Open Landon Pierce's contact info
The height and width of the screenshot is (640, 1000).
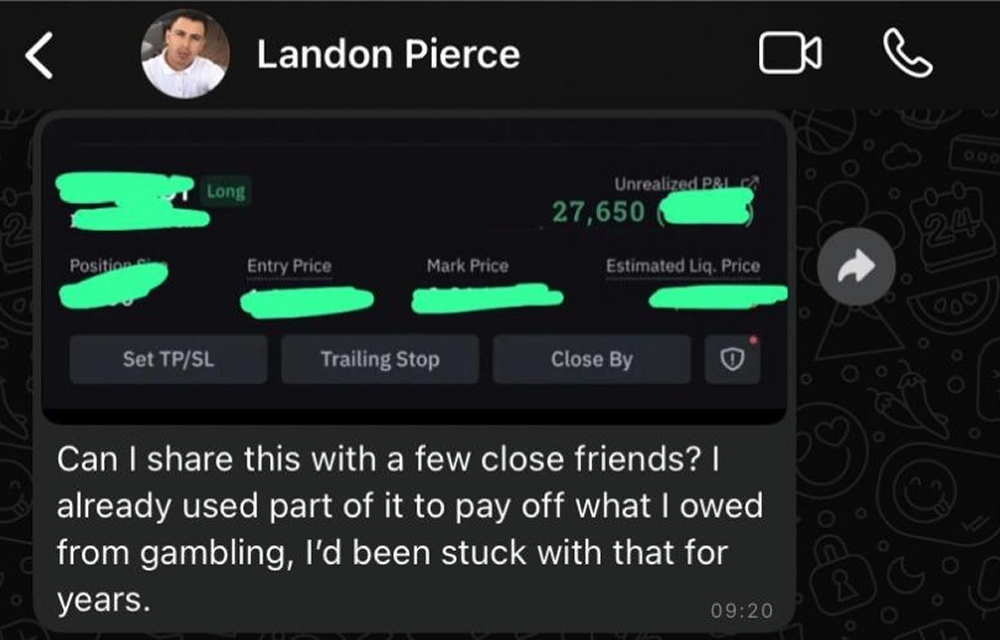388,55
